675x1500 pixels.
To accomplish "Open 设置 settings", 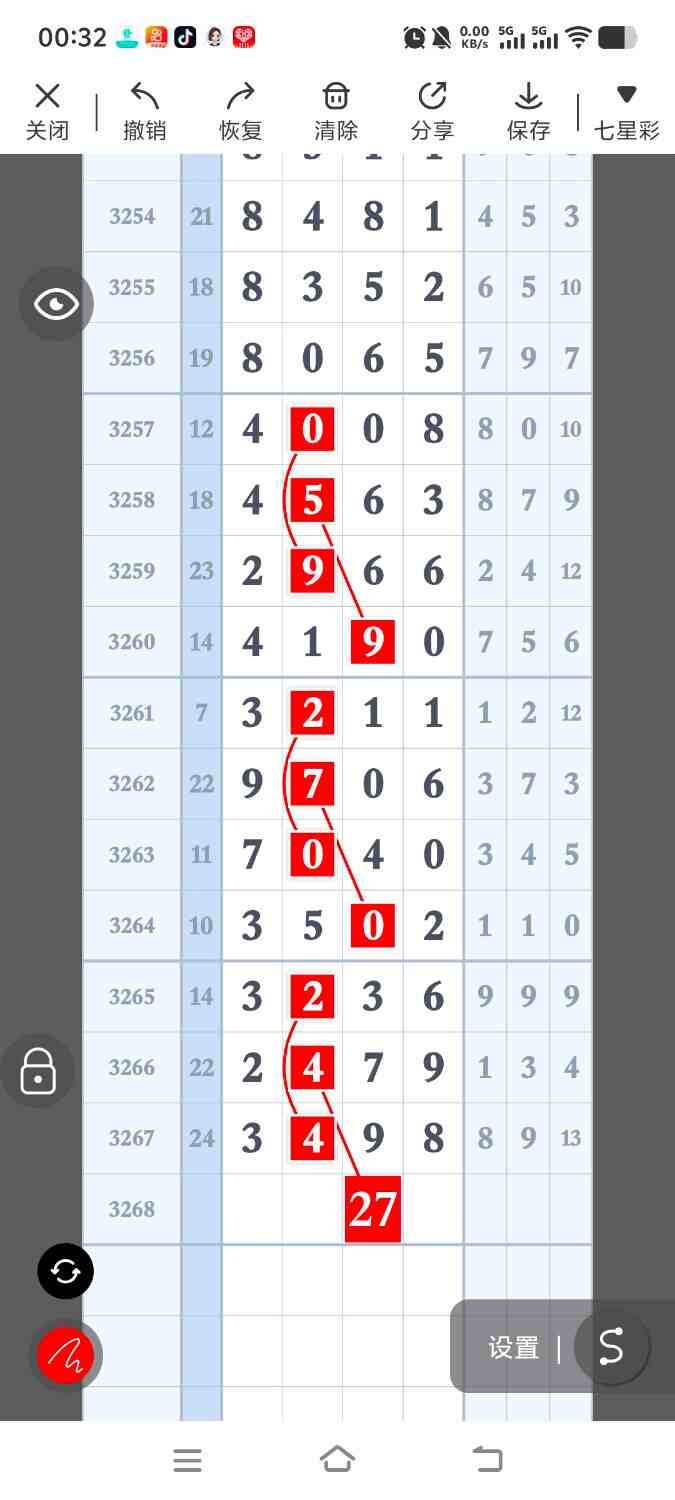I will click(514, 1348).
